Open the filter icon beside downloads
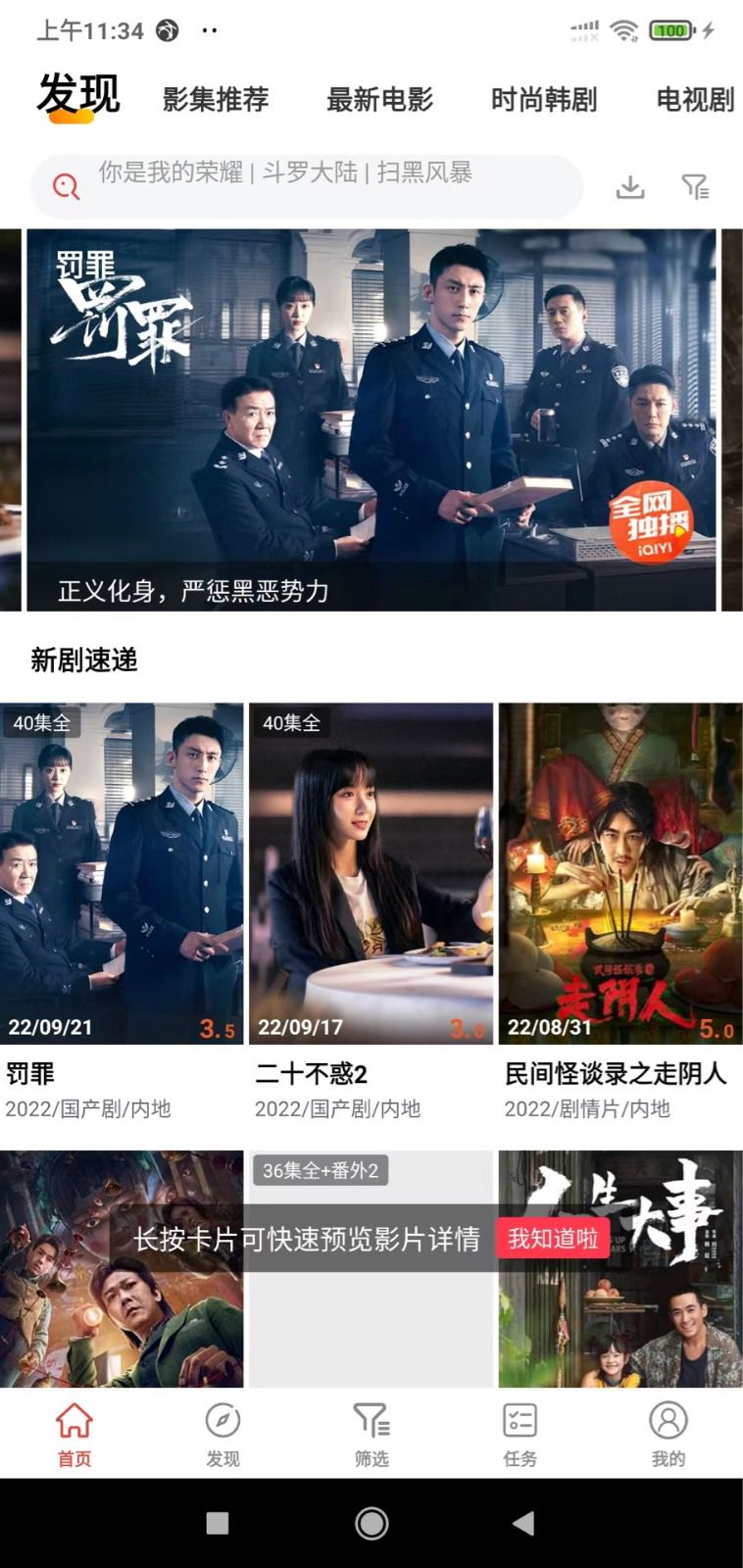The height and width of the screenshot is (1568, 743). coord(695,186)
